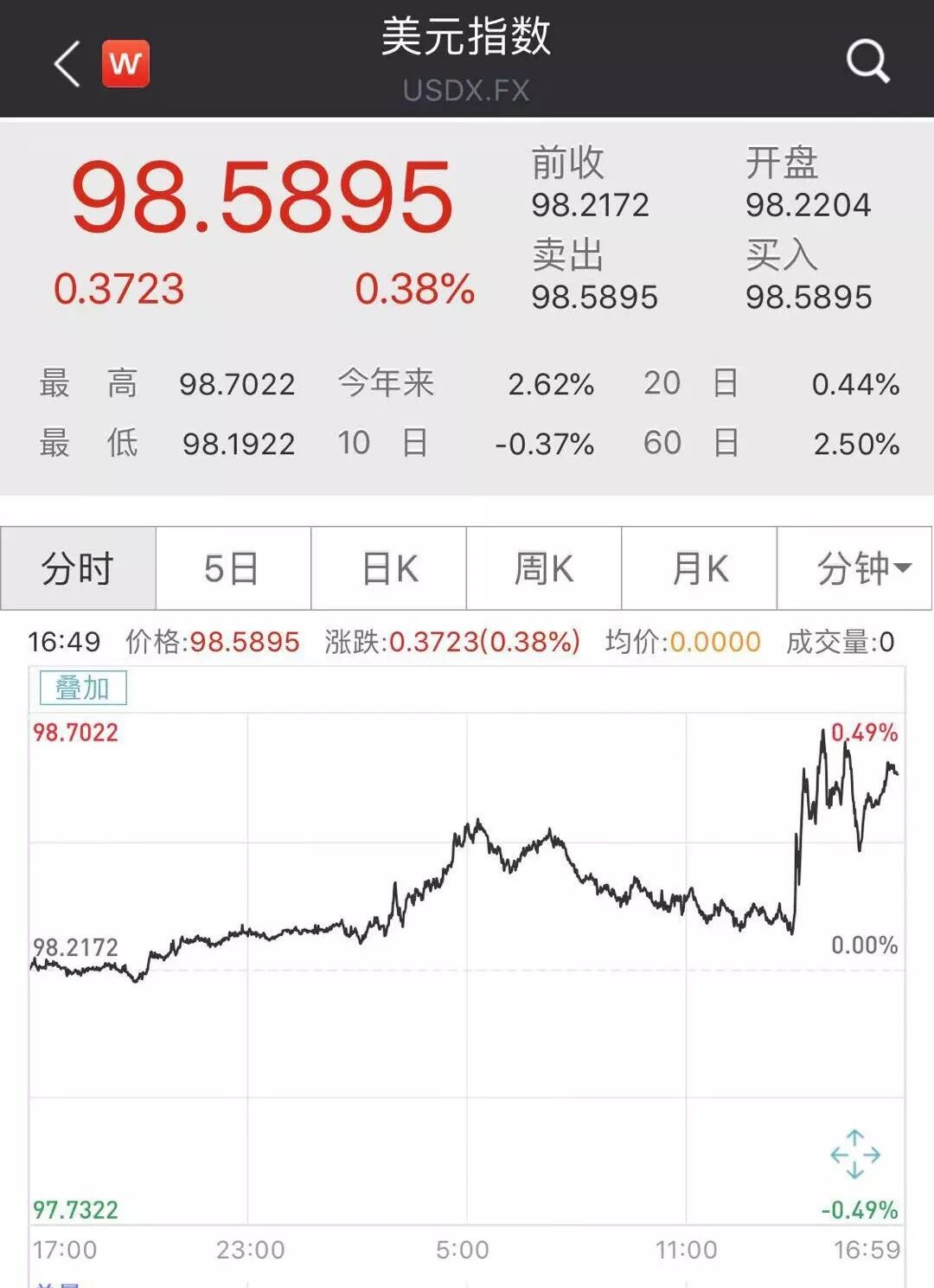Tap the 叠加 overlay button
Image resolution: width=934 pixels, height=1288 pixels.
coord(83,689)
